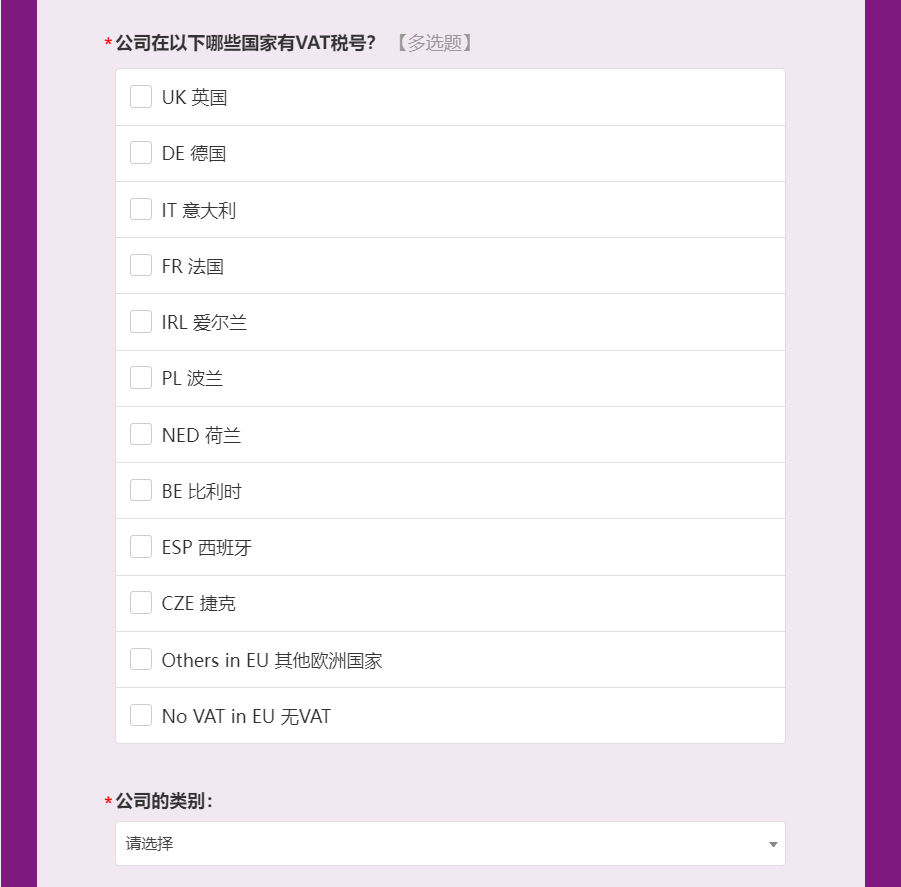Viewport: 901px width, 887px height.
Task: Select the DE 德国 option
Action: point(141,153)
